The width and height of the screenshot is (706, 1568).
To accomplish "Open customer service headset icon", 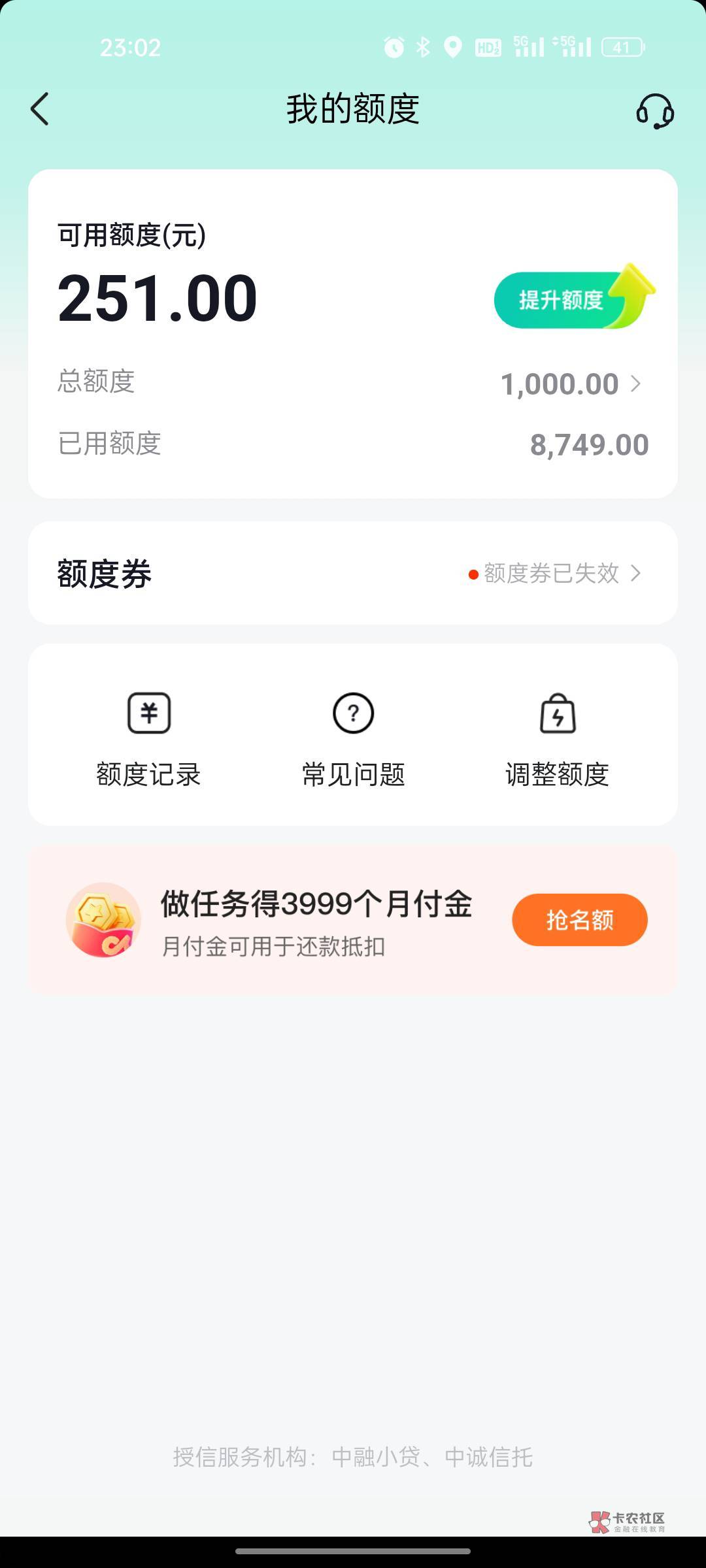I will [655, 110].
